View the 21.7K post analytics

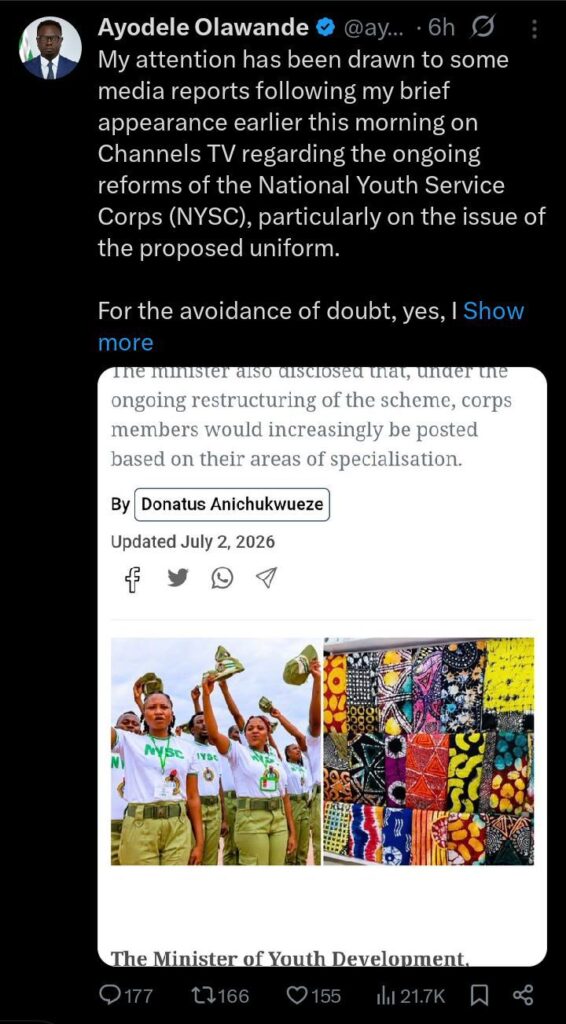[411, 995]
